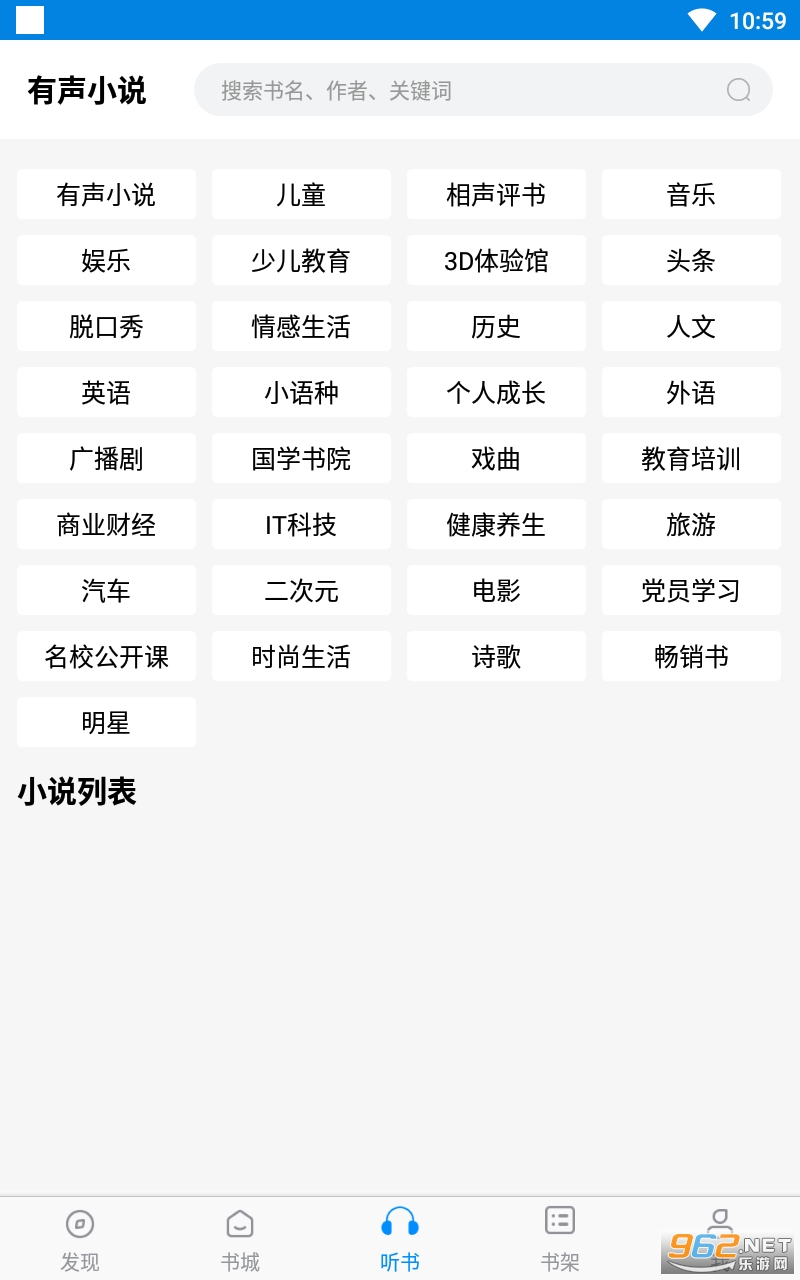Switch to the 发现 tab
Screen dimensions: 800x1280
coord(80,1238)
